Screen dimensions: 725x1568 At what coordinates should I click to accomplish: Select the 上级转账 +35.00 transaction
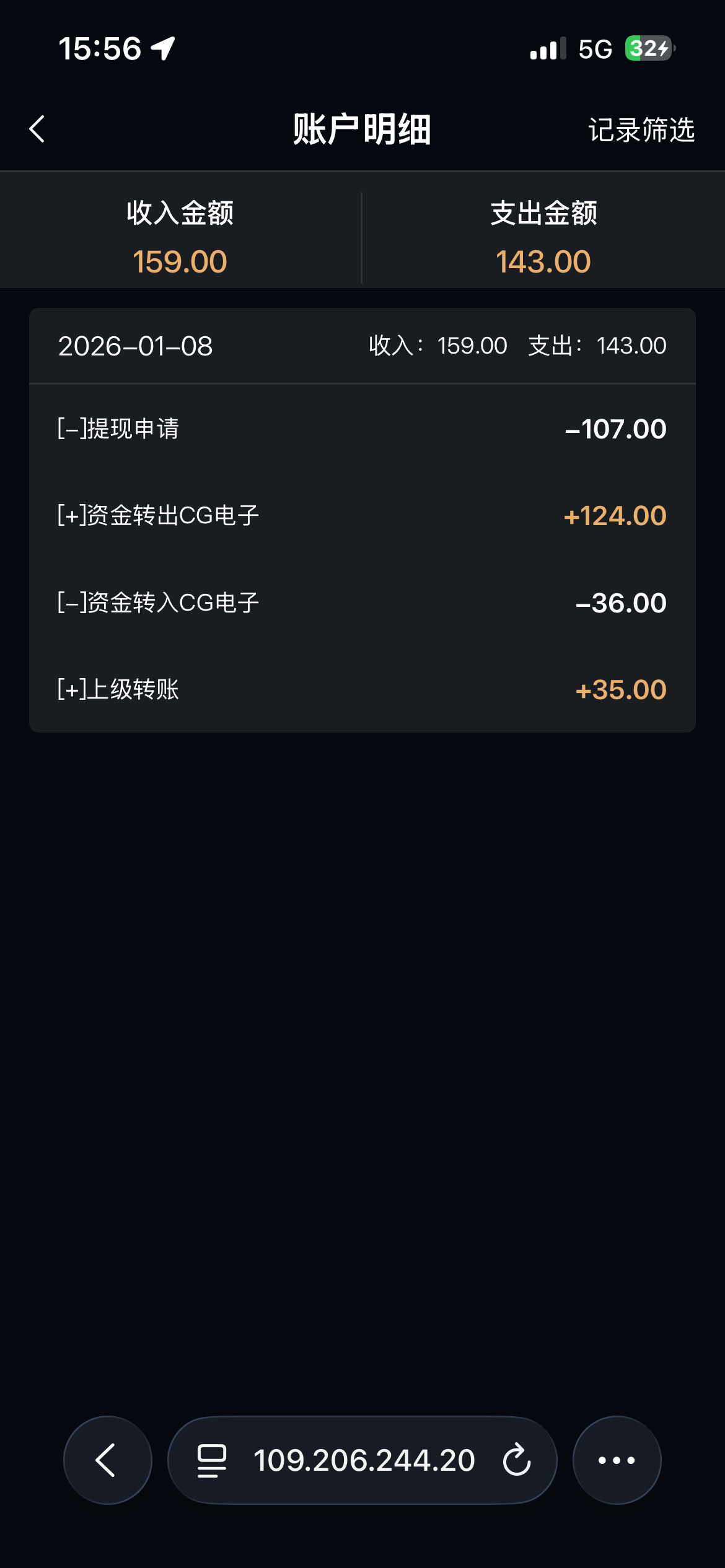tap(361, 689)
